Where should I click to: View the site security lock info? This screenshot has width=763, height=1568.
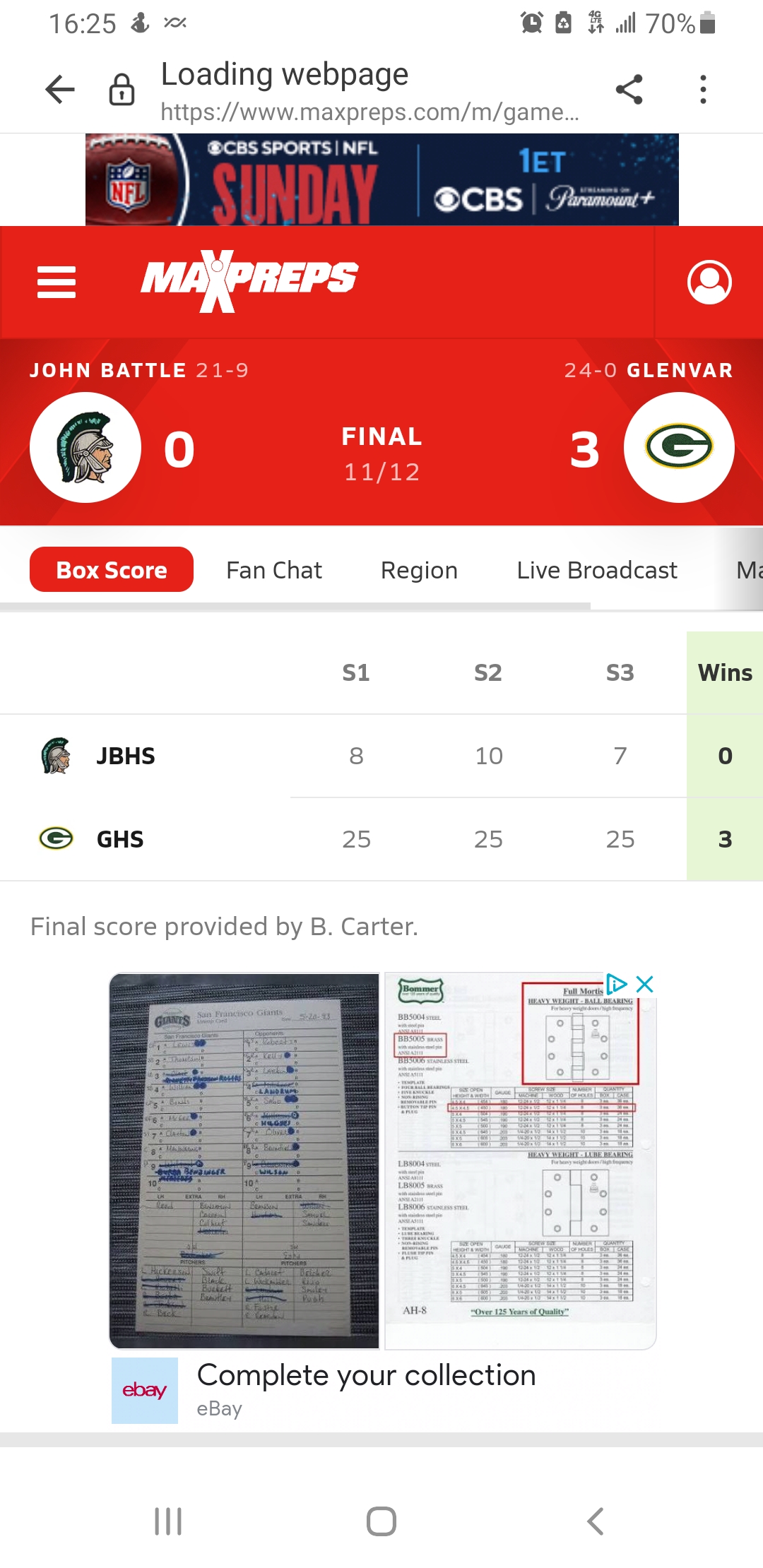click(122, 90)
